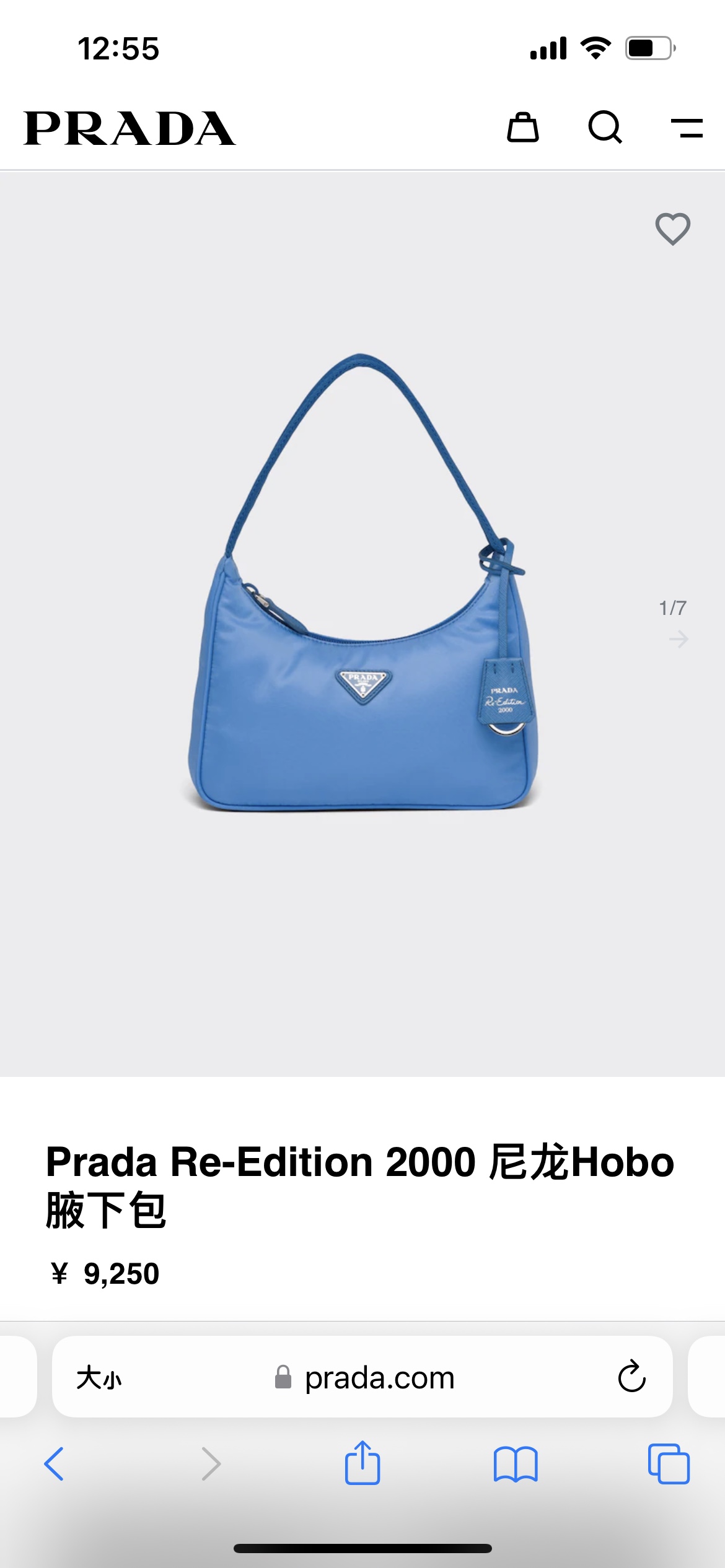Go to the Prada homepage logo
Viewport: 725px width, 1568px height.
click(130, 128)
